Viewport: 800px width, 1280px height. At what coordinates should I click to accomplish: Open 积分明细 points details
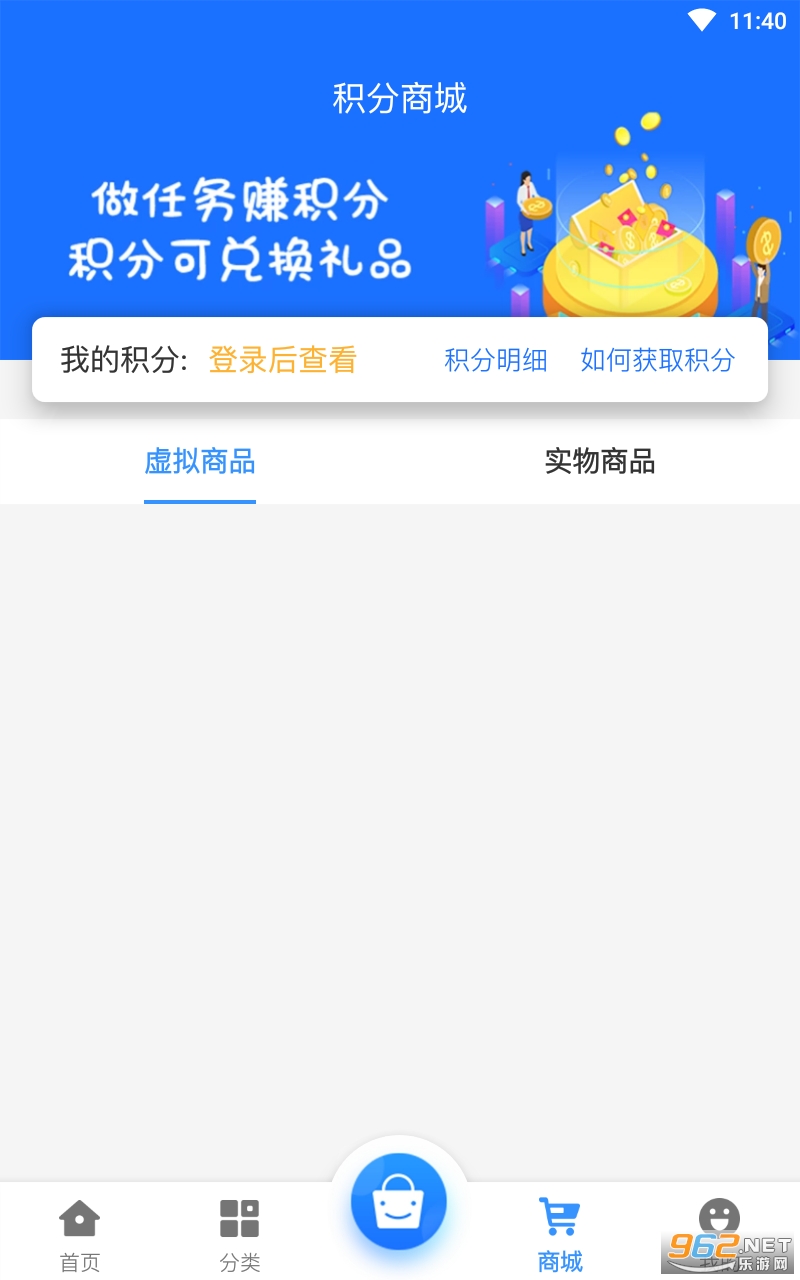pos(495,360)
